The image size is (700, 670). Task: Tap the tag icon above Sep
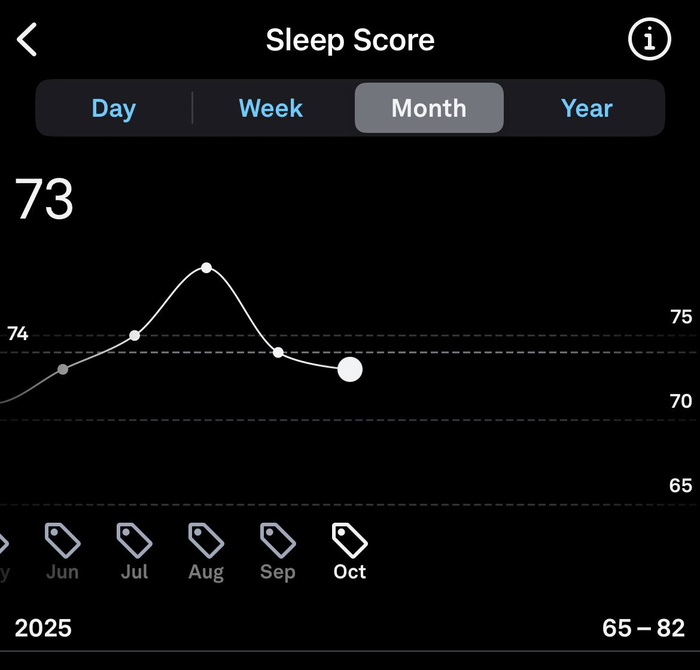tap(278, 541)
